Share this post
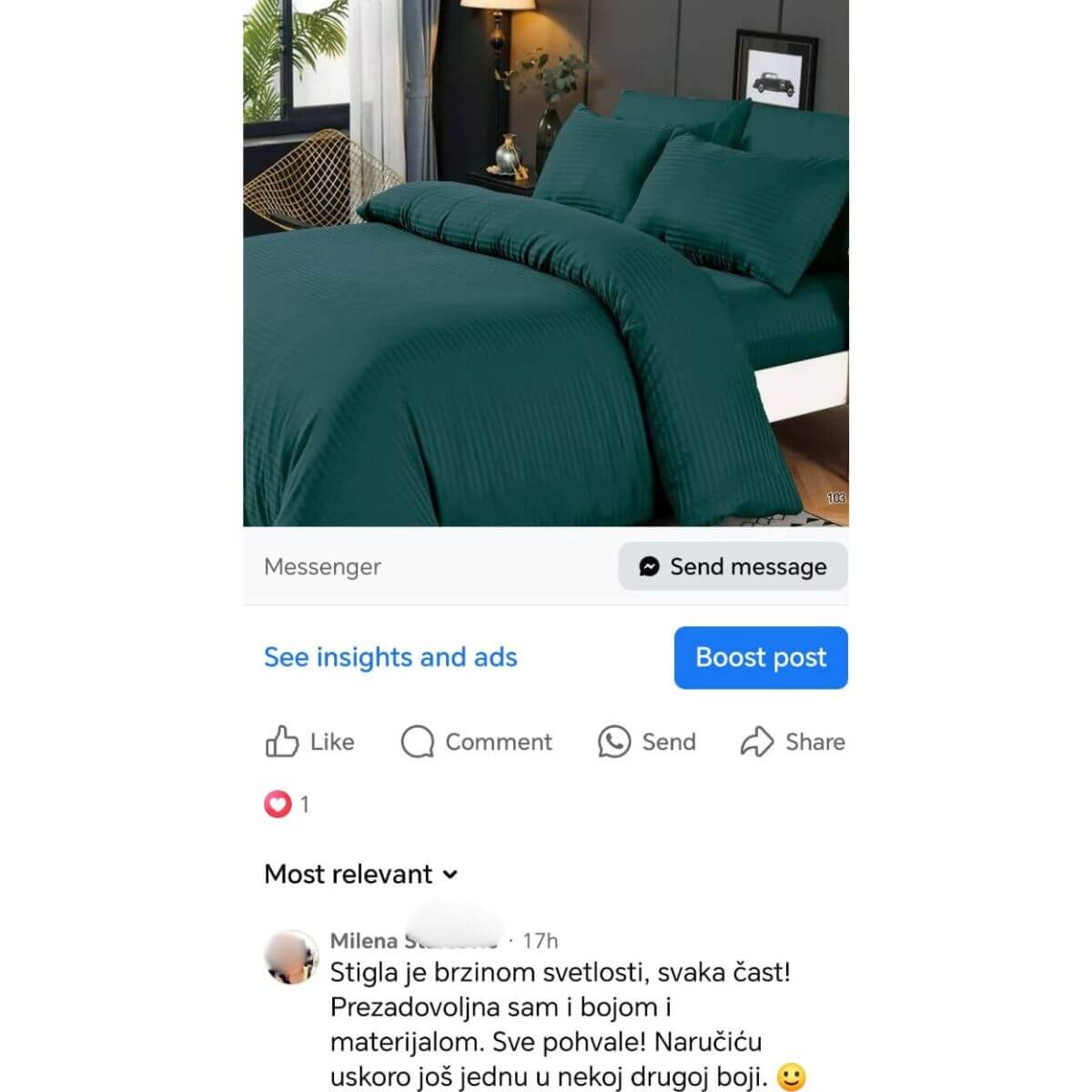The width and height of the screenshot is (1092, 1092). [793, 742]
